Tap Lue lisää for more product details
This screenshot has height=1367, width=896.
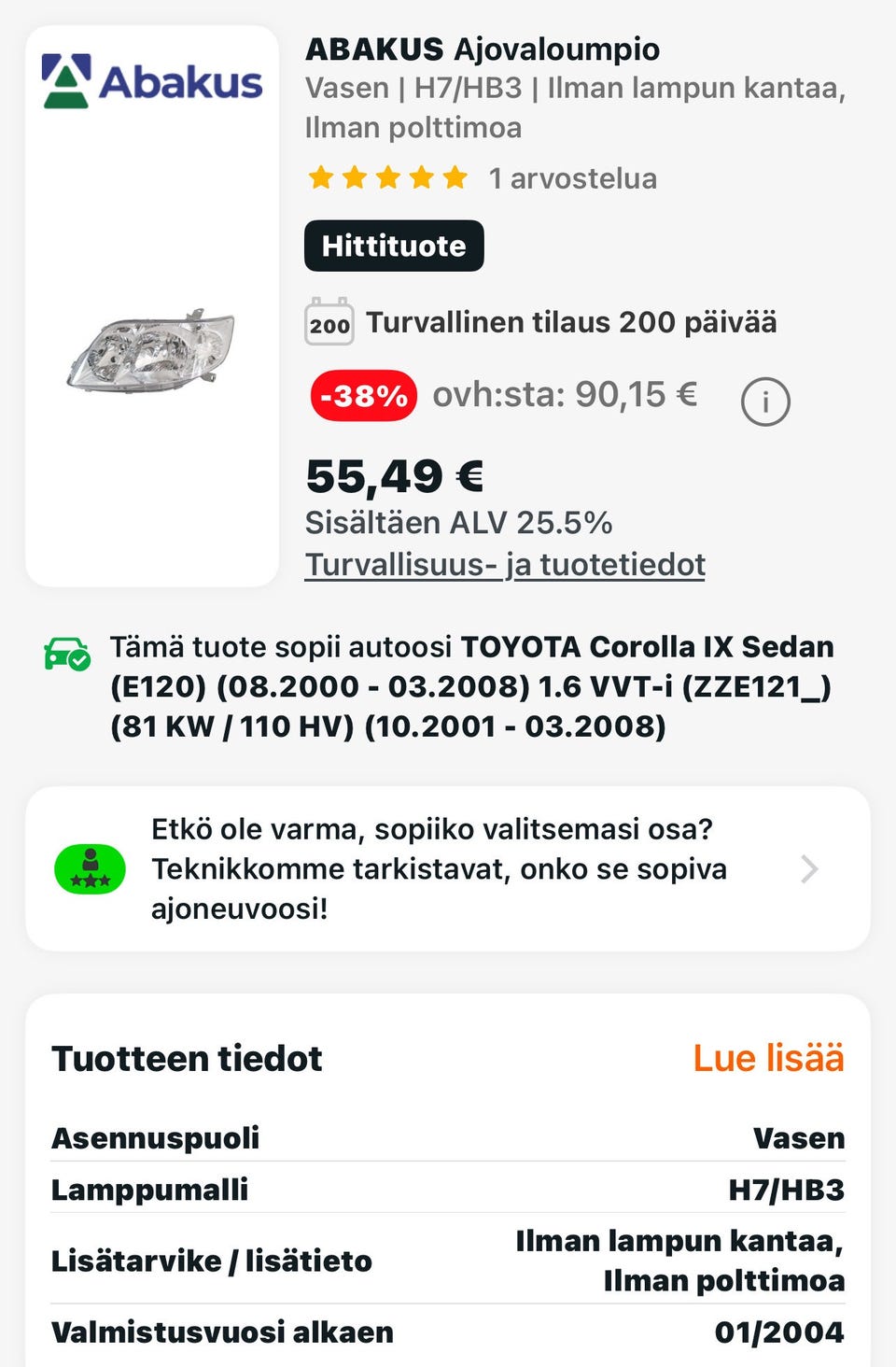click(x=768, y=1058)
